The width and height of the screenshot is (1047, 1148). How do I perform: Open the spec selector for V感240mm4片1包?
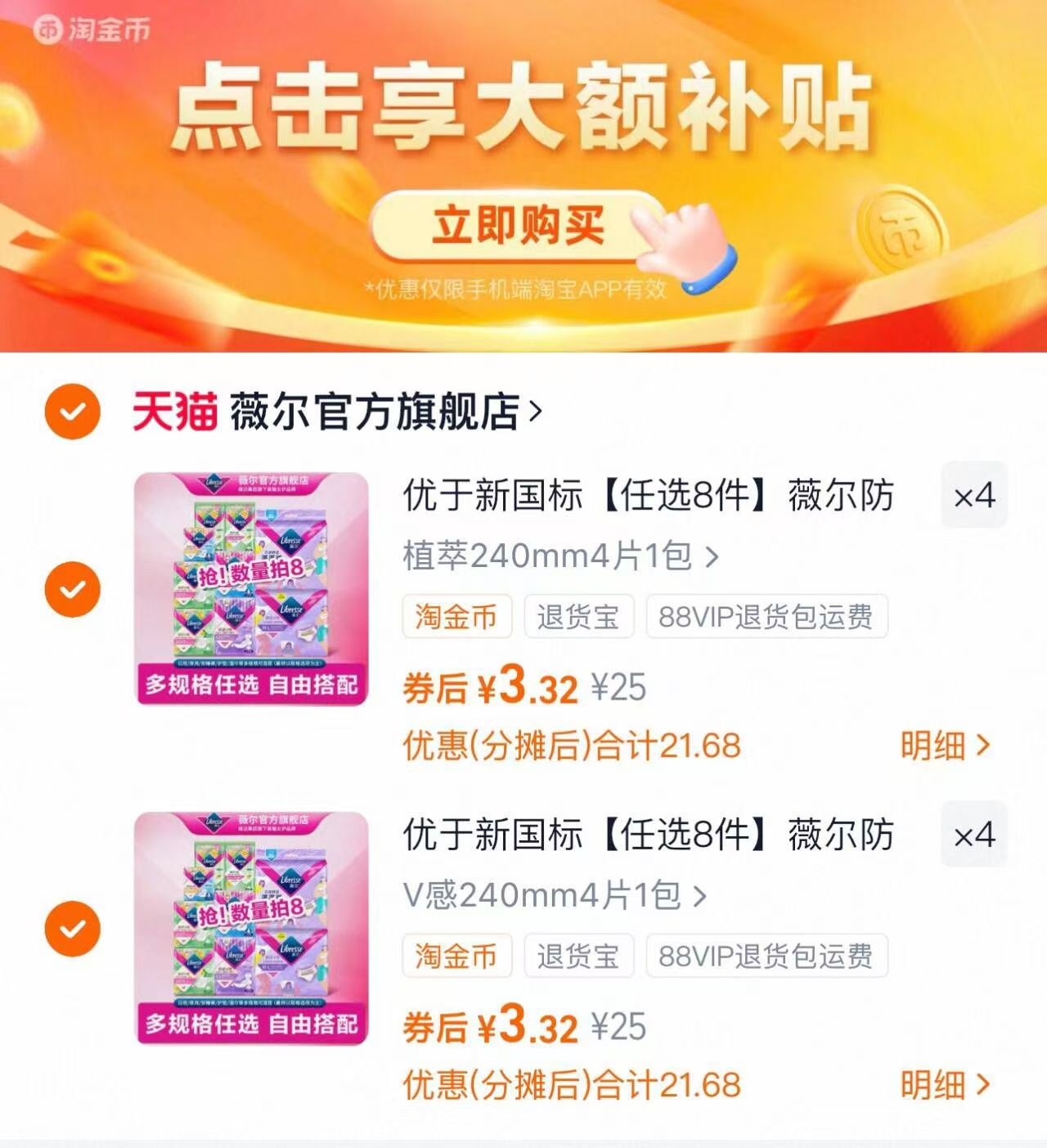point(550,895)
